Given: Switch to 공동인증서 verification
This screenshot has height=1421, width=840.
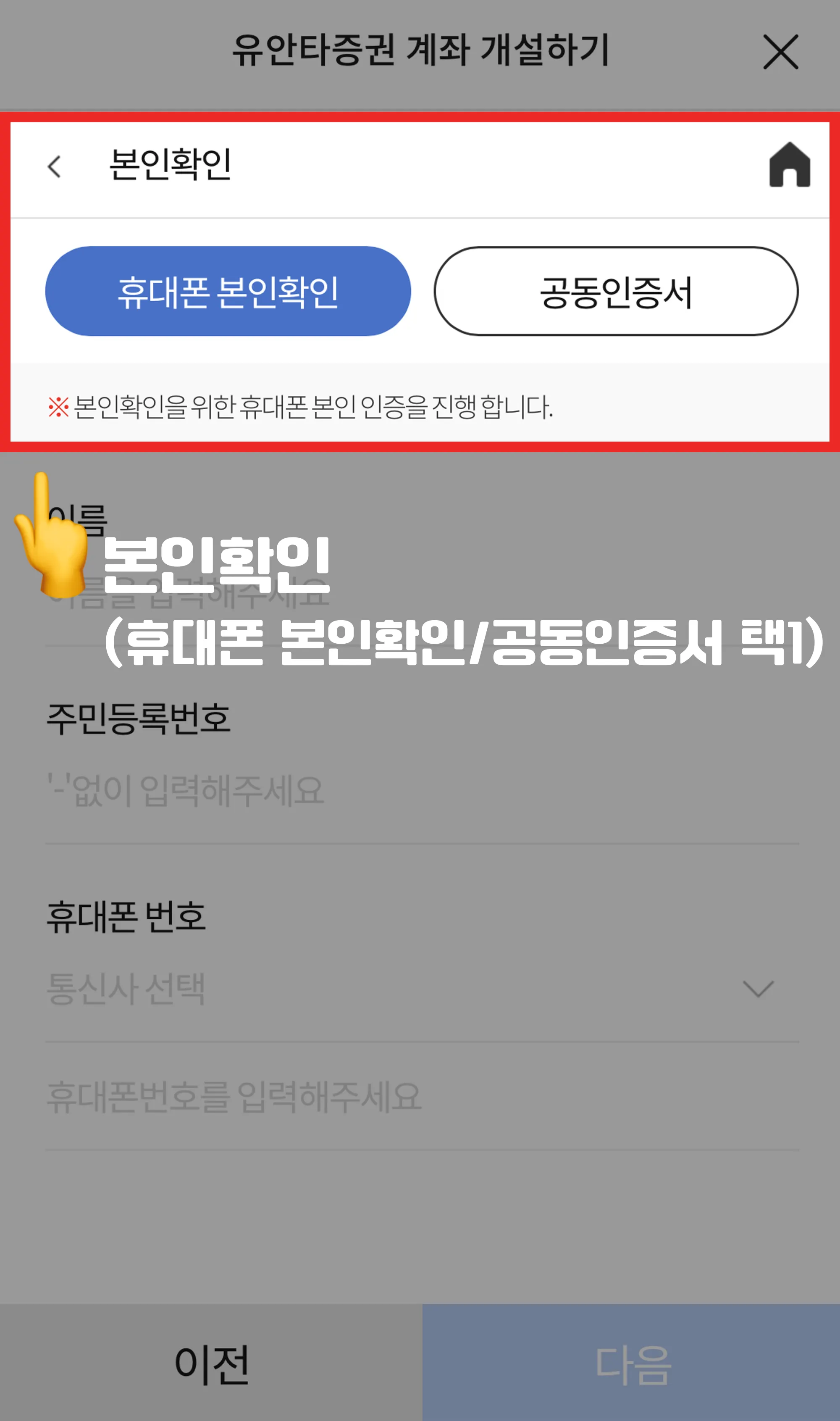Looking at the screenshot, I should (616, 291).
